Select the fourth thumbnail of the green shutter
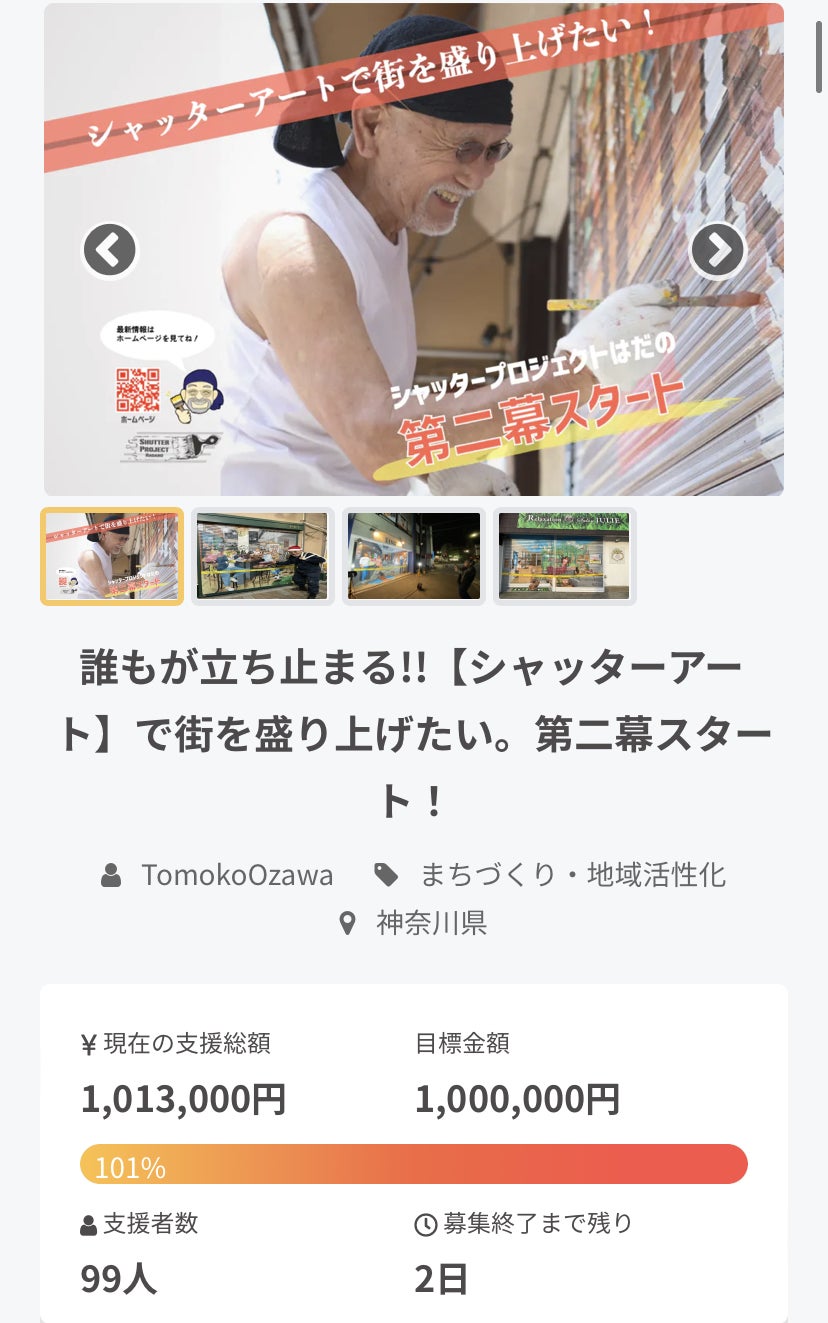 [565, 556]
